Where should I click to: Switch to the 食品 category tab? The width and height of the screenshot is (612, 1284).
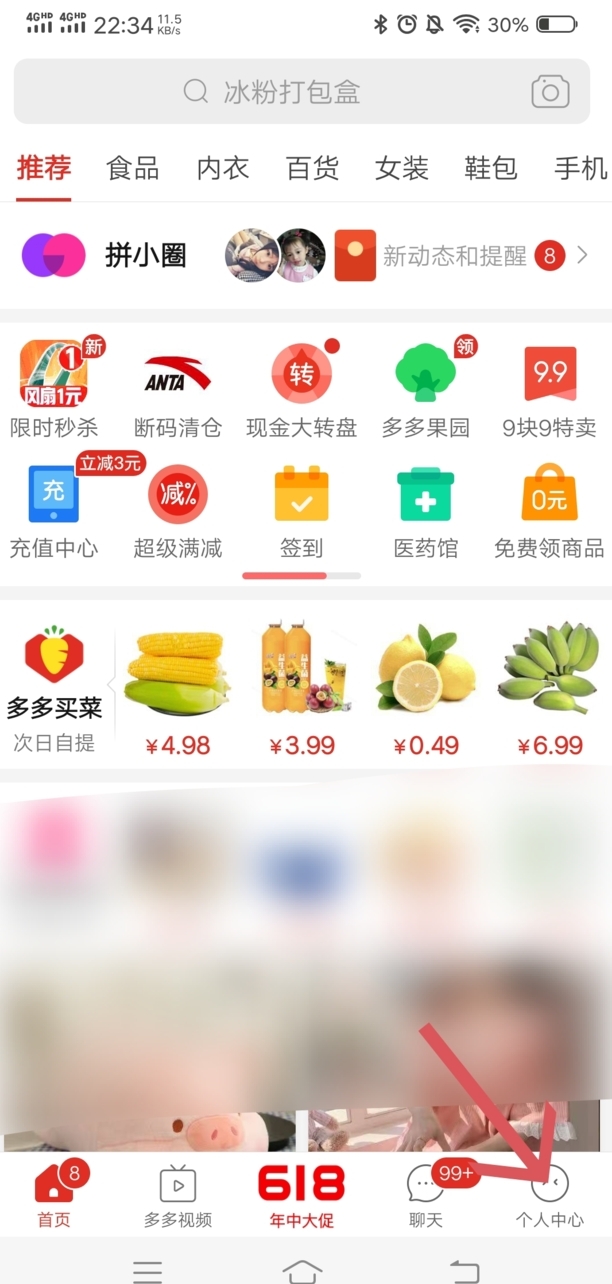(x=132, y=168)
